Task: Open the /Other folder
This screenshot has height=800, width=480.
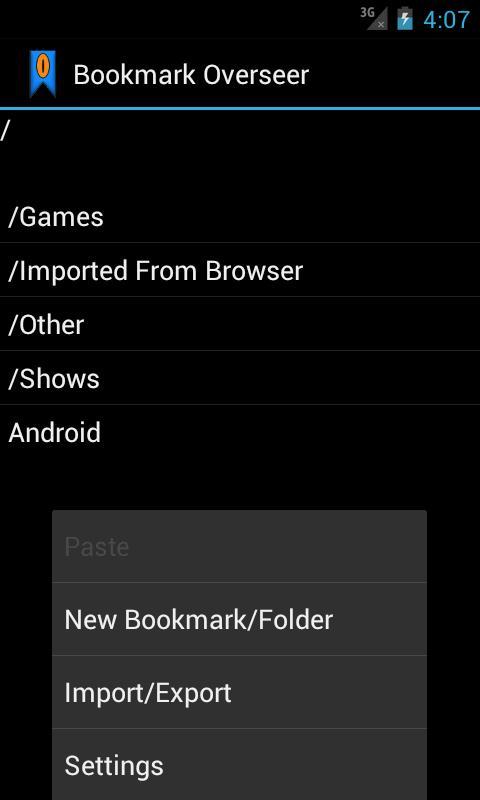Action: 240,324
